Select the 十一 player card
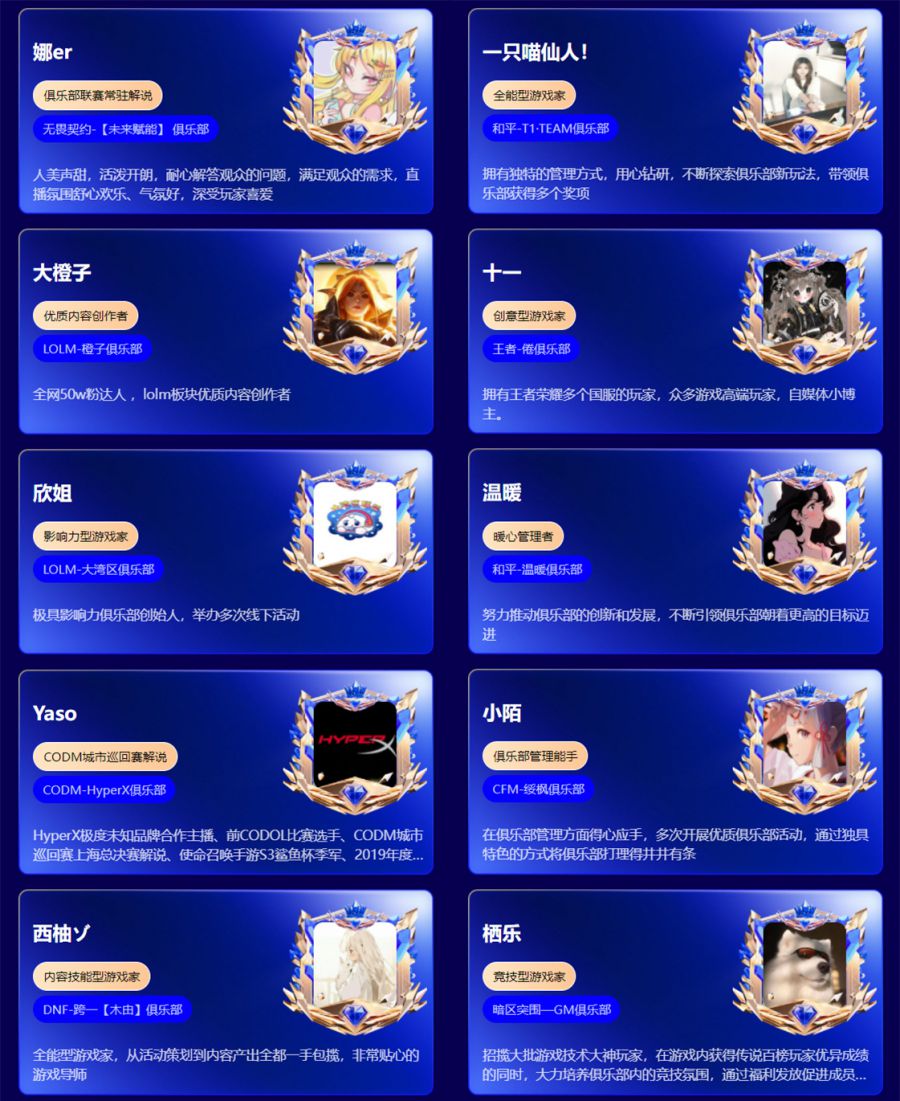This screenshot has height=1101, width=900. [675, 331]
